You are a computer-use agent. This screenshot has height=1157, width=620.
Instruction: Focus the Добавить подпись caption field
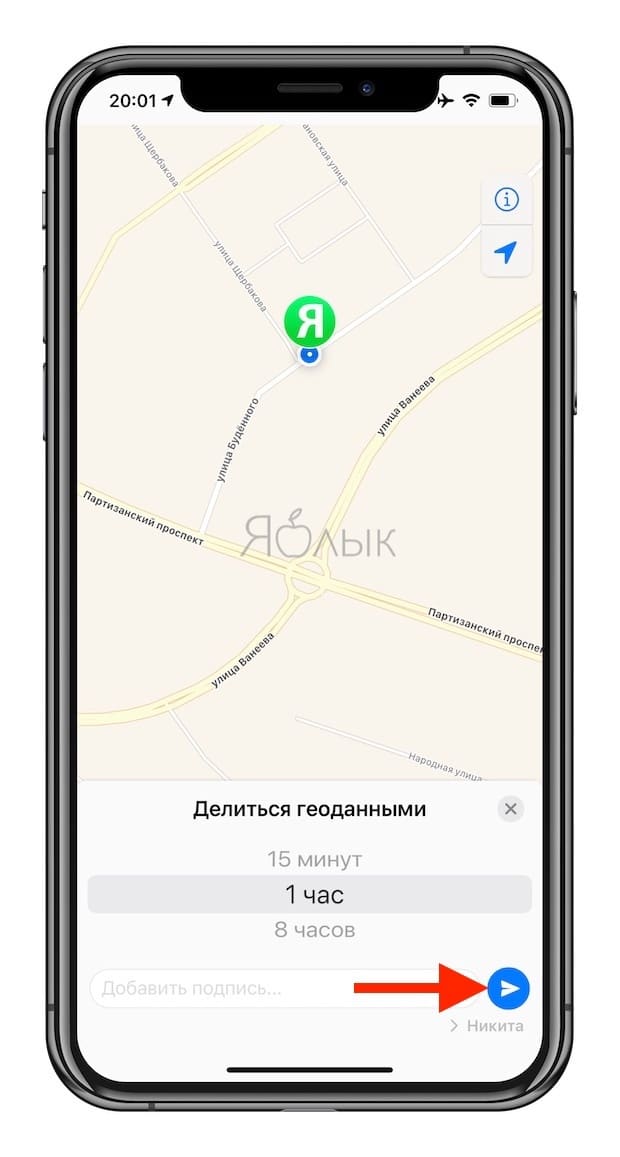[284, 989]
